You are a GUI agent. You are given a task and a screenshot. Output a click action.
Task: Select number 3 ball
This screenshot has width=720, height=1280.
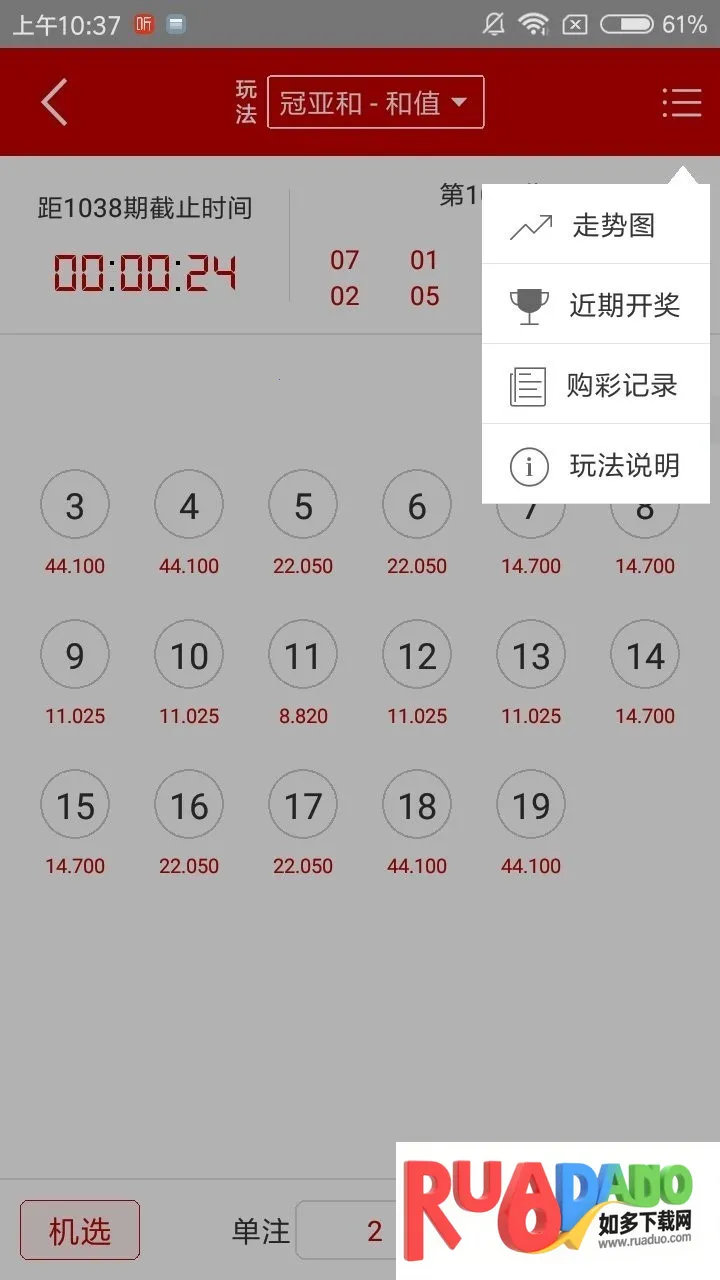pyautogui.click(x=75, y=507)
